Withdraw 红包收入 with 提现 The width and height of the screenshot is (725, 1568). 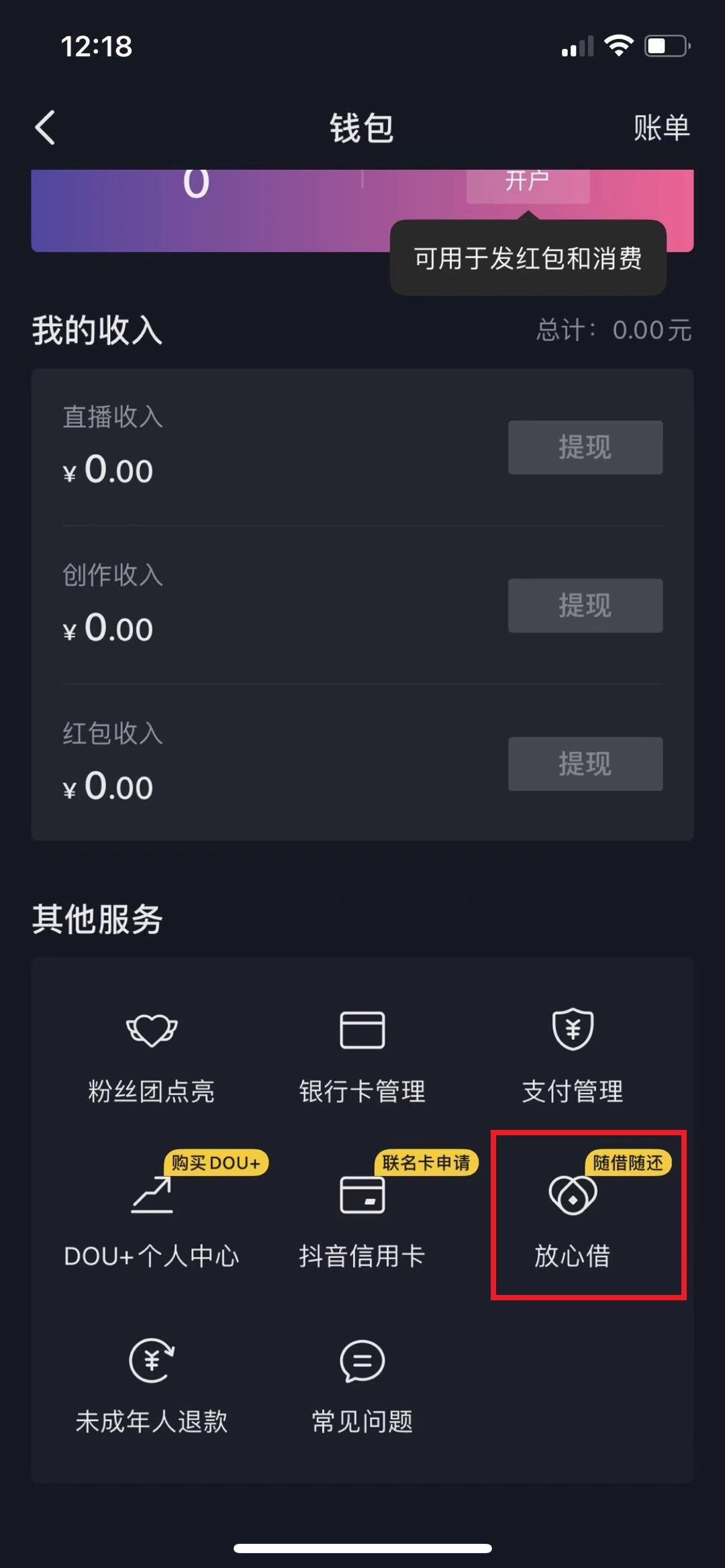pyautogui.click(x=585, y=764)
